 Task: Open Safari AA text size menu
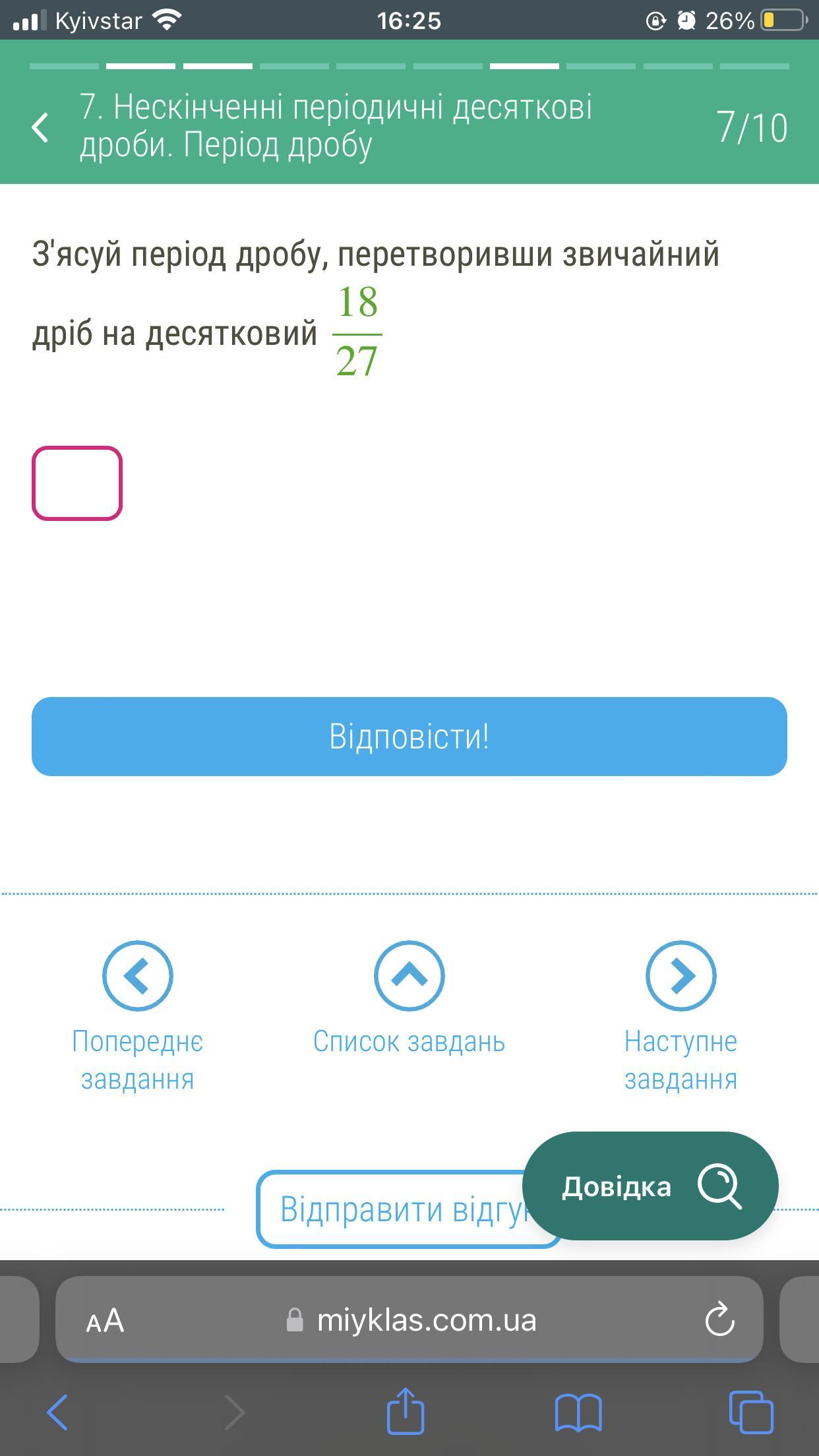pos(105,1320)
